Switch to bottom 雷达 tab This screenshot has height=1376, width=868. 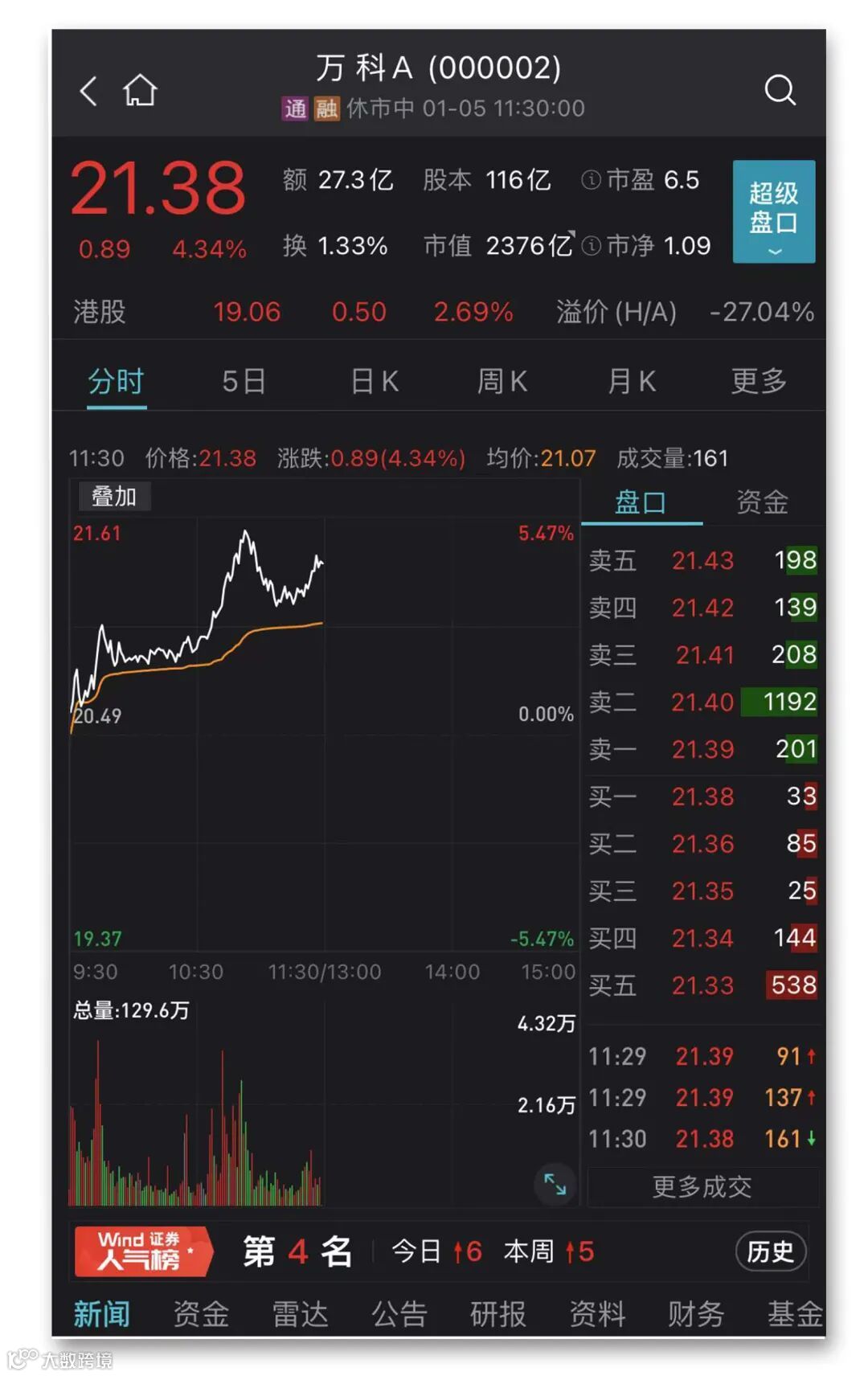300,1314
